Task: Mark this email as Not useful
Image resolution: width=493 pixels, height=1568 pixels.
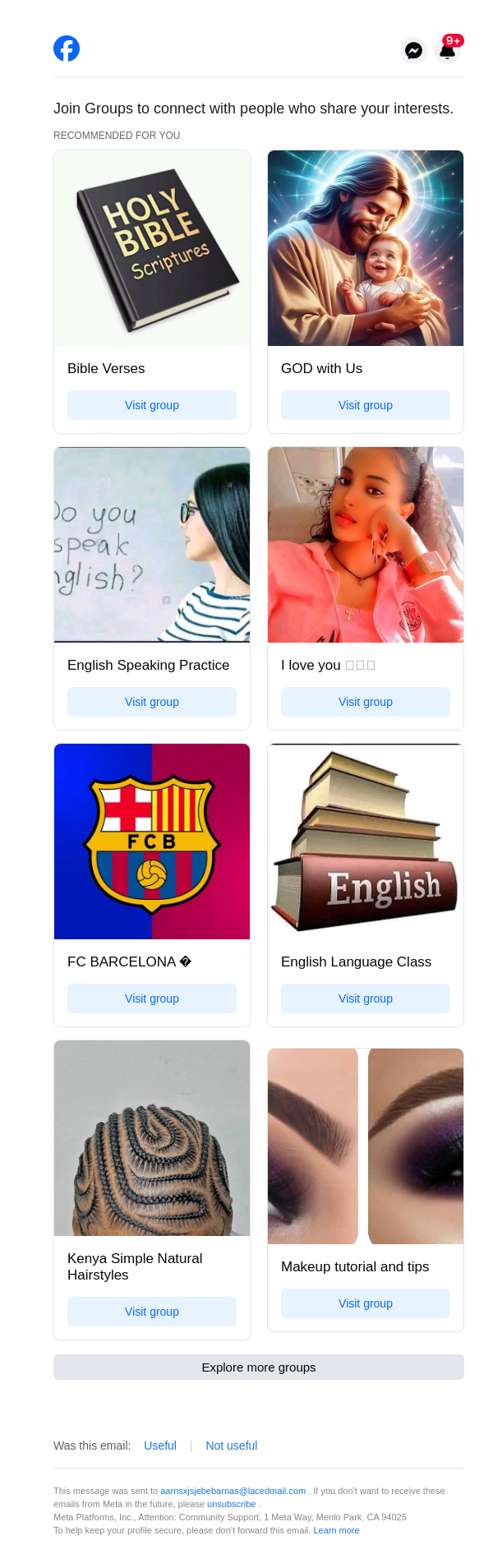Action: point(231,1446)
